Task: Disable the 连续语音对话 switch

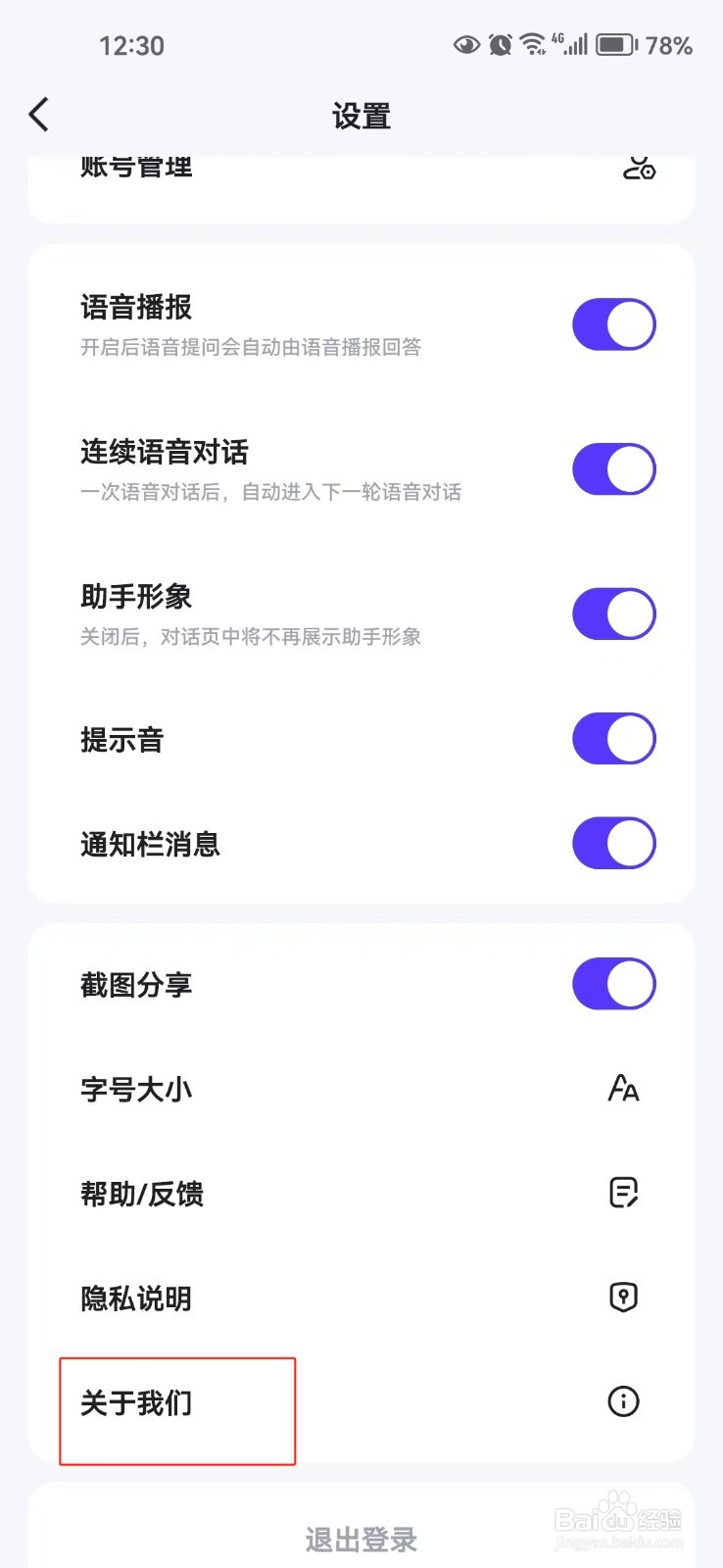Action: click(614, 469)
